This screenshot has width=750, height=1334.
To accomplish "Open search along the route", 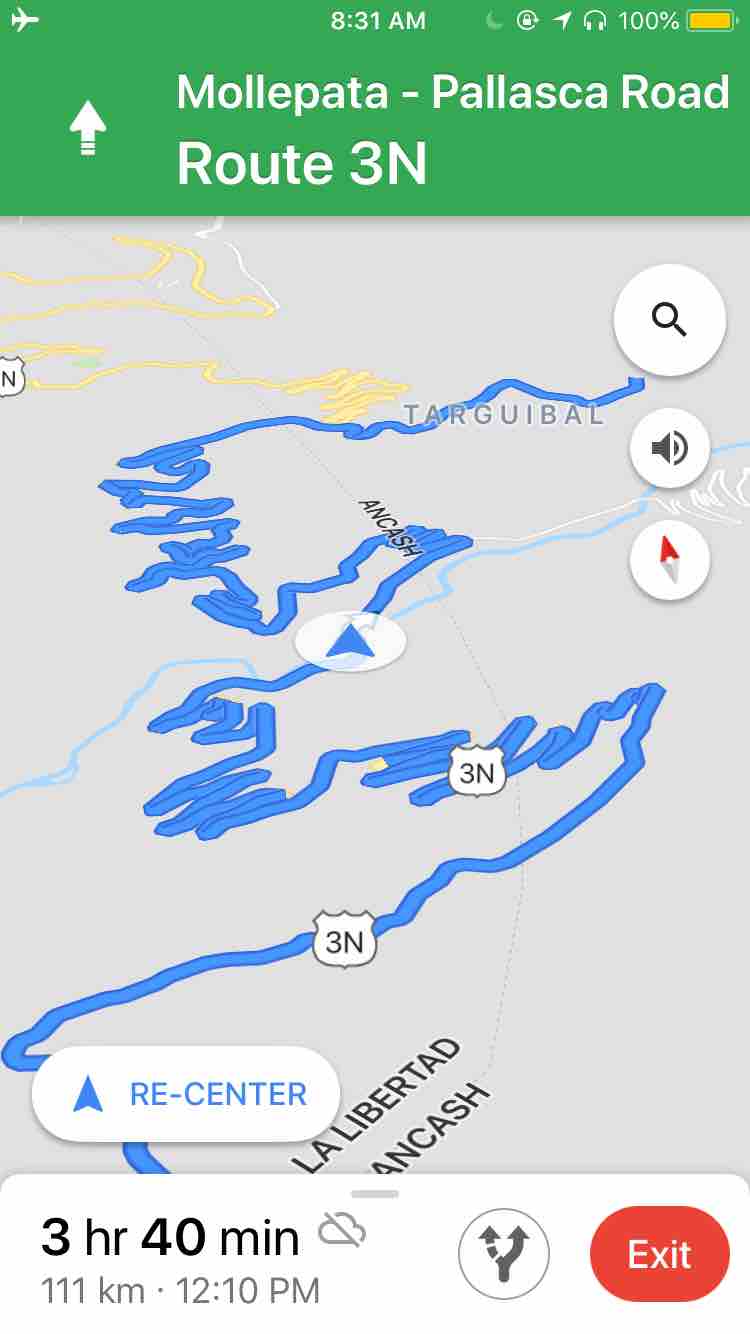I will pyautogui.click(x=669, y=320).
